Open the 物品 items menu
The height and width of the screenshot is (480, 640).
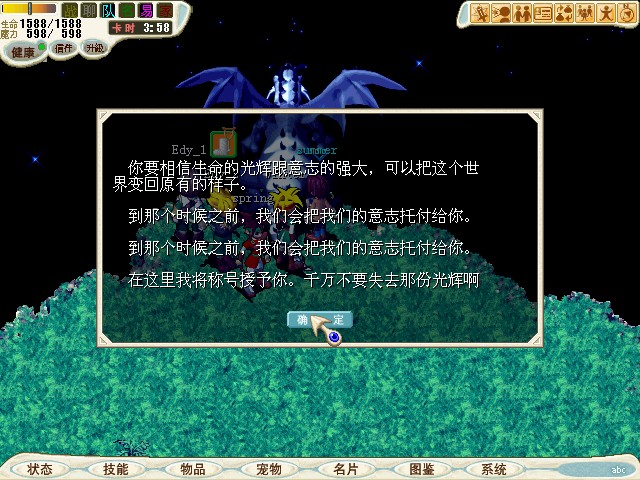(x=192, y=469)
